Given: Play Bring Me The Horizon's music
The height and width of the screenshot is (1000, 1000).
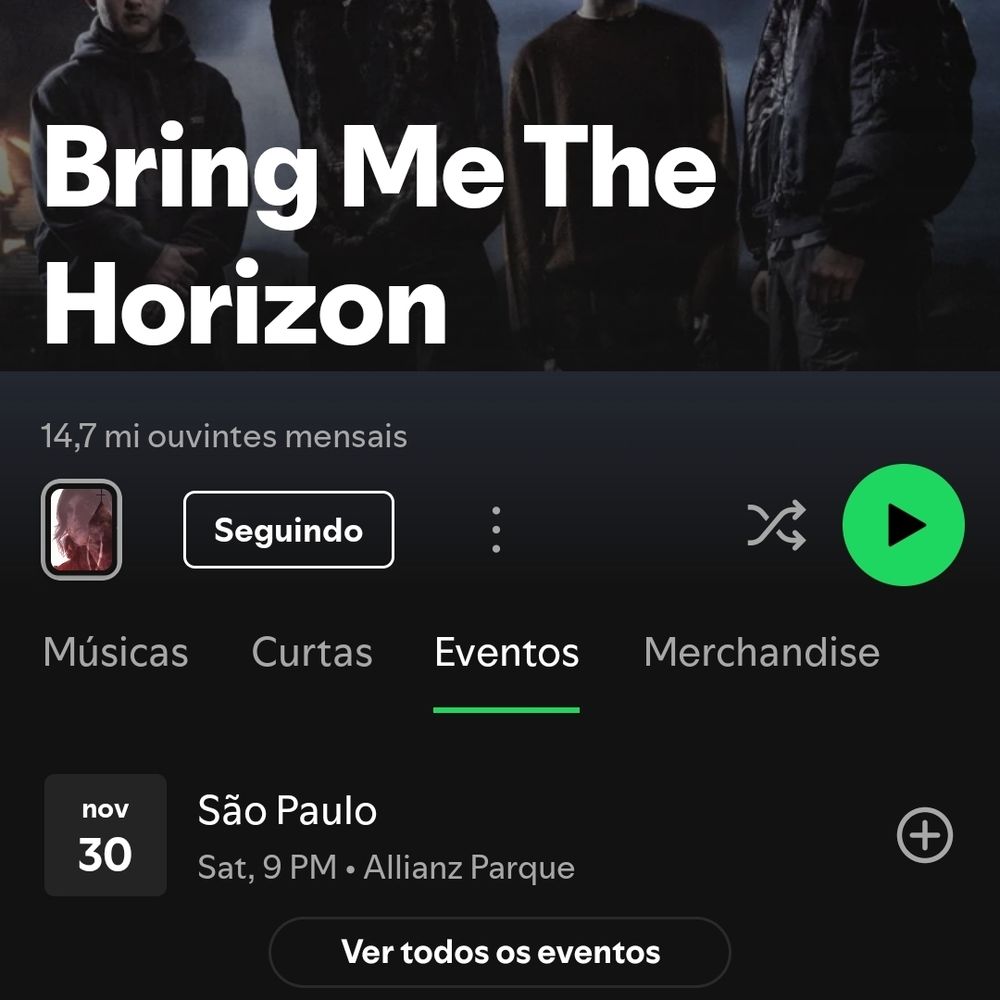Looking at the screenshot, I should (x=903, y=525).
